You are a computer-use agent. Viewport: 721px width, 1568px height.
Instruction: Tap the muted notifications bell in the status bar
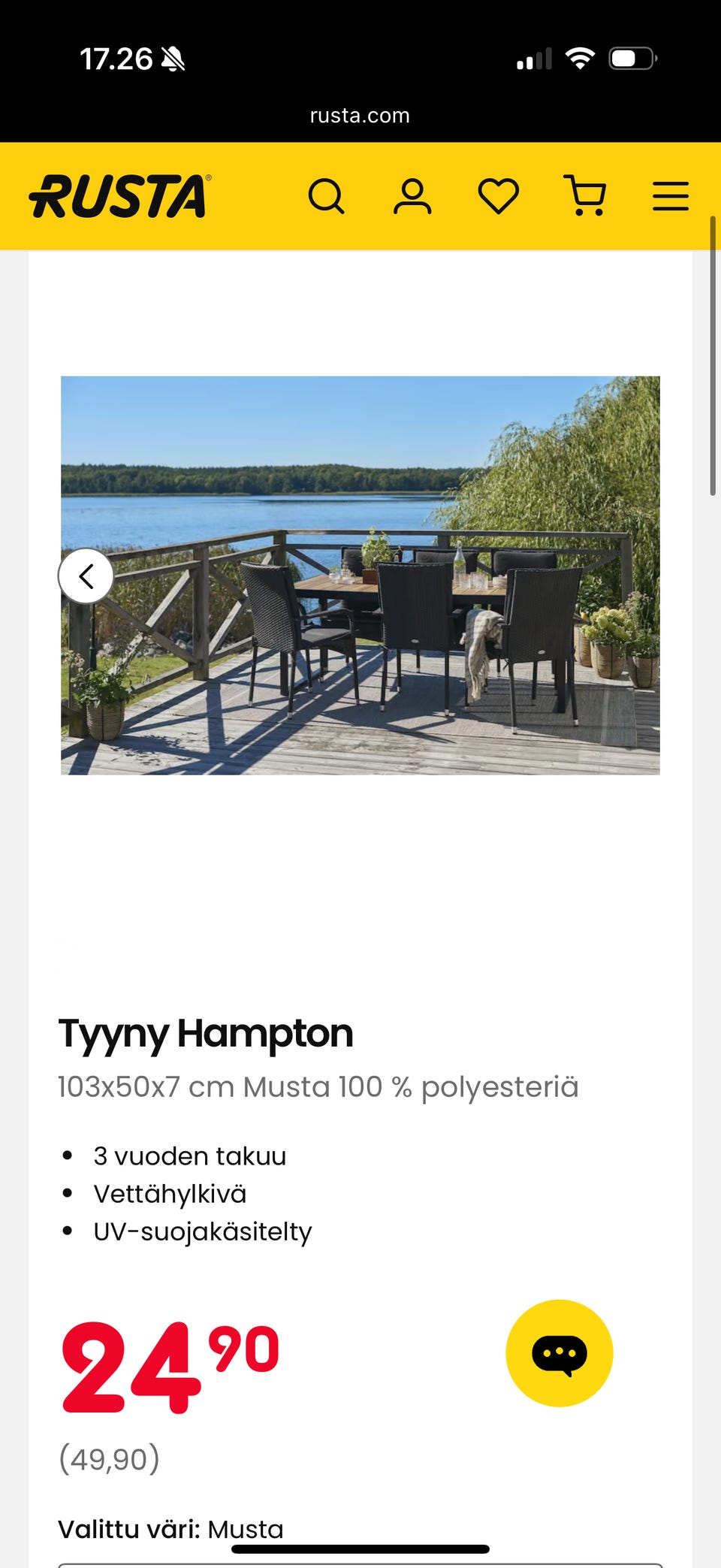point(172,57)
